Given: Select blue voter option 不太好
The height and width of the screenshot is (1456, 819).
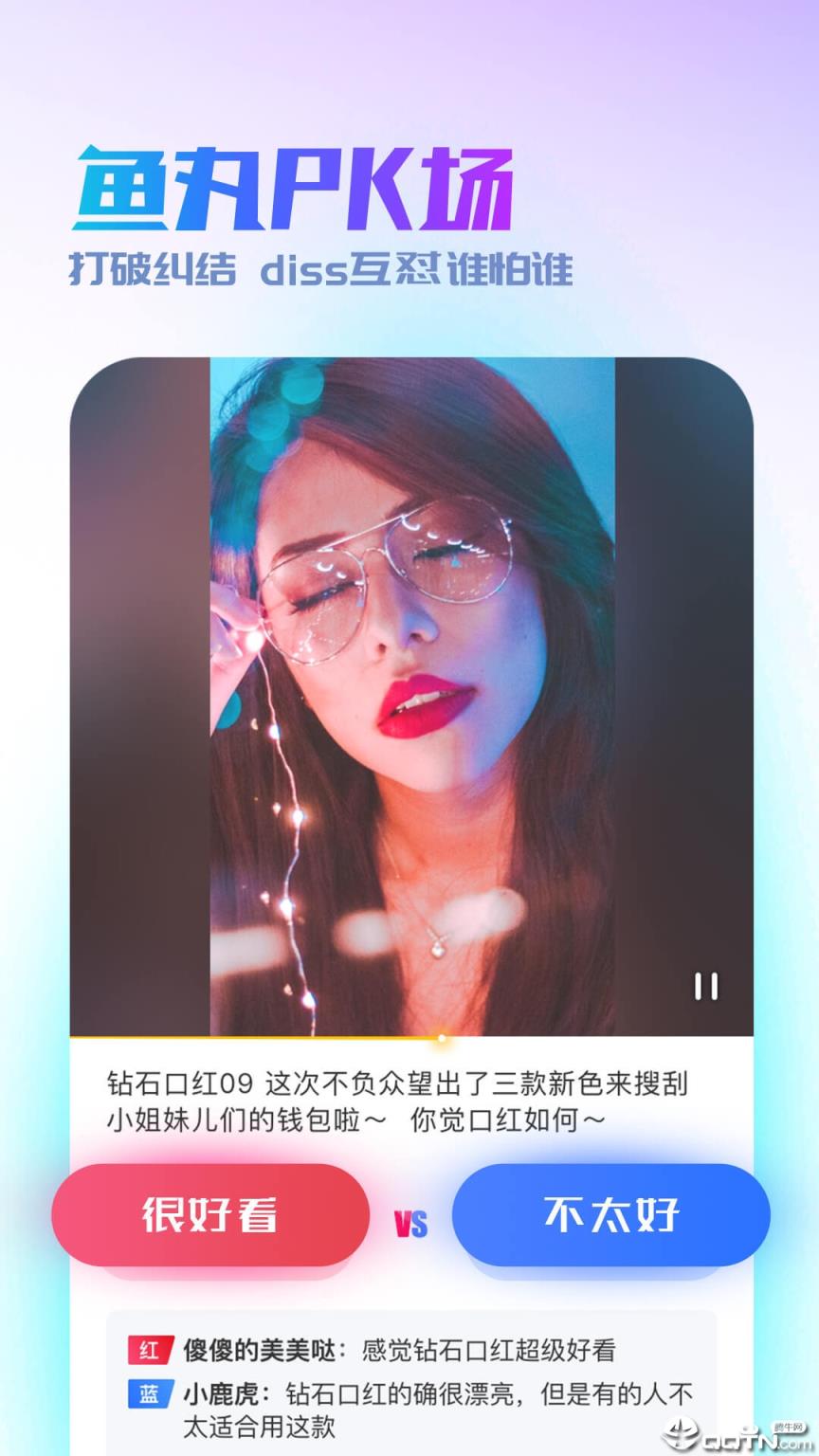Looking at the screenshot, I should [610, 1215].
